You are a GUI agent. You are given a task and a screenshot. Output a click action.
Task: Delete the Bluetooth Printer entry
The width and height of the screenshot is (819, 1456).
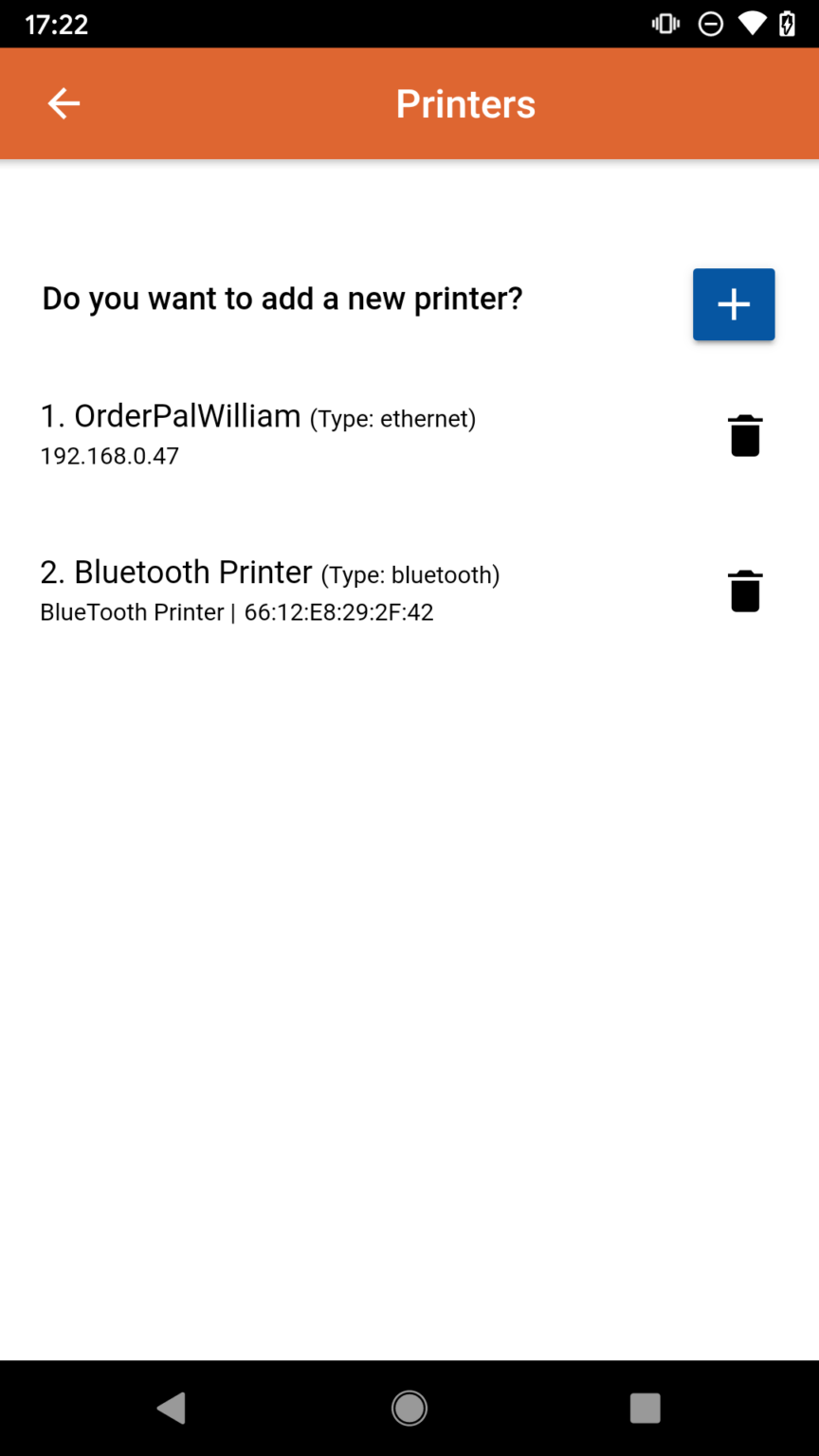[x=745, y=591]
